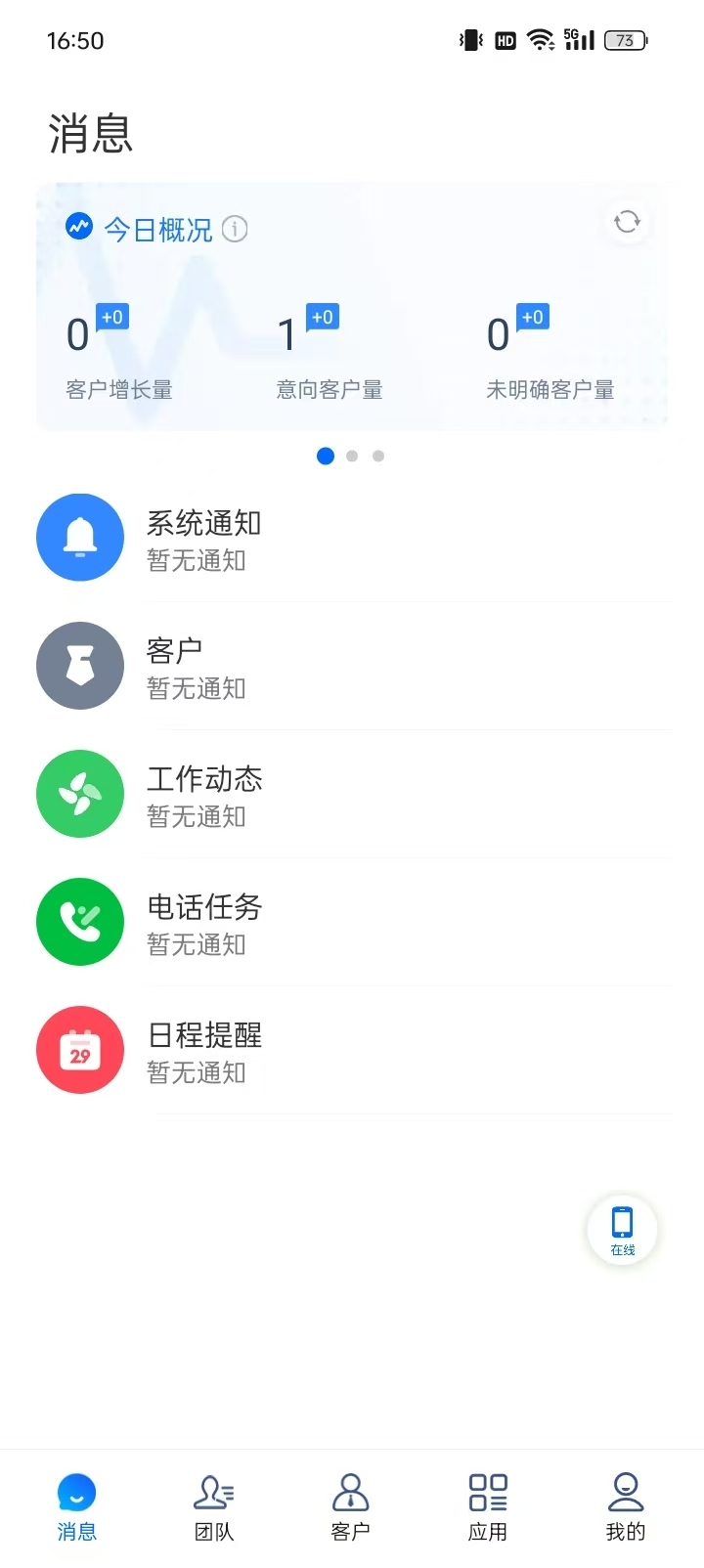Tap the third carousel dot
This screenshot has width=704, height=1568.
tap(378, 457)
